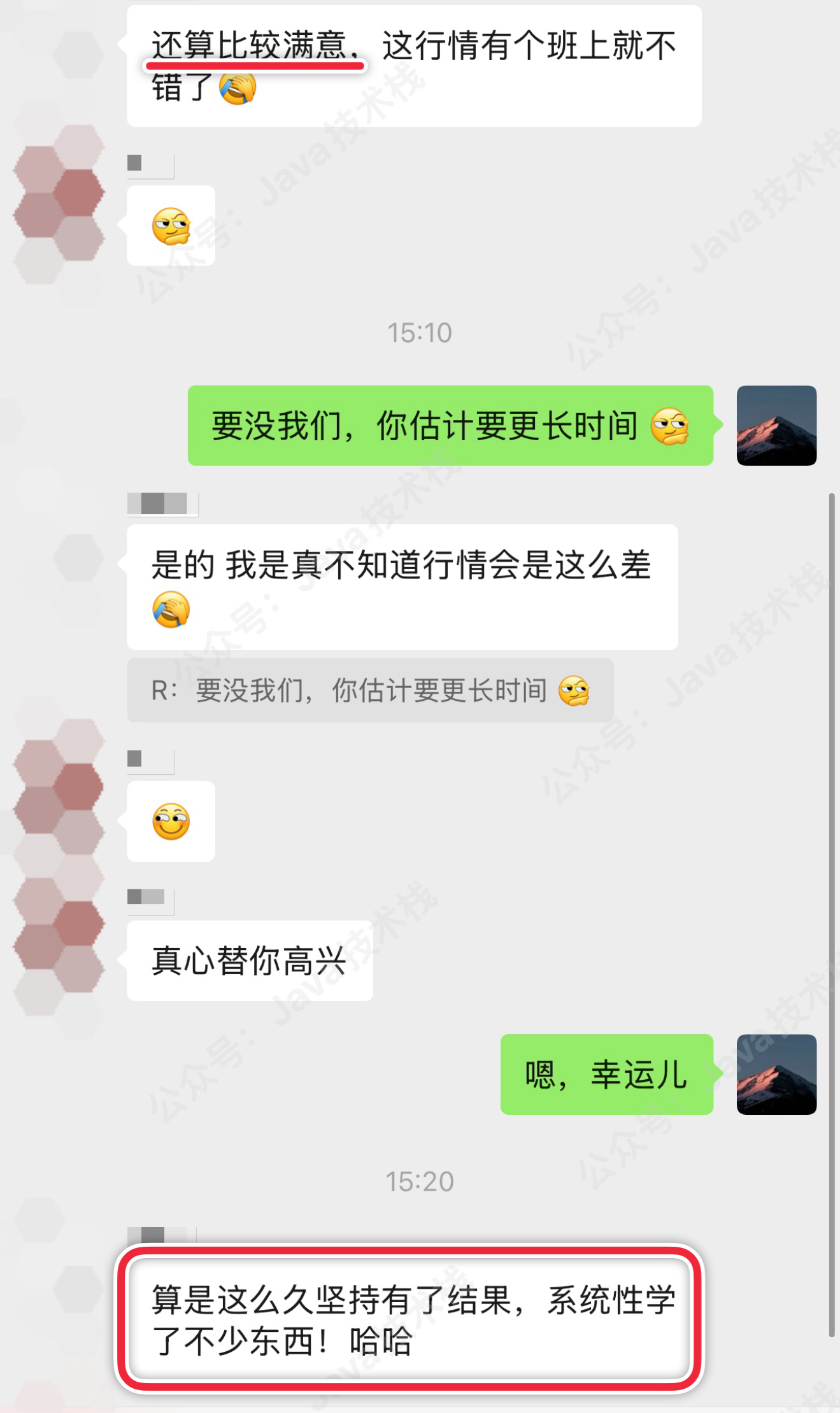Viewport: 840px width, 1413px height.
Task: Tap the mountain avatar beside the green 要没我们 message
Action: 776,425
